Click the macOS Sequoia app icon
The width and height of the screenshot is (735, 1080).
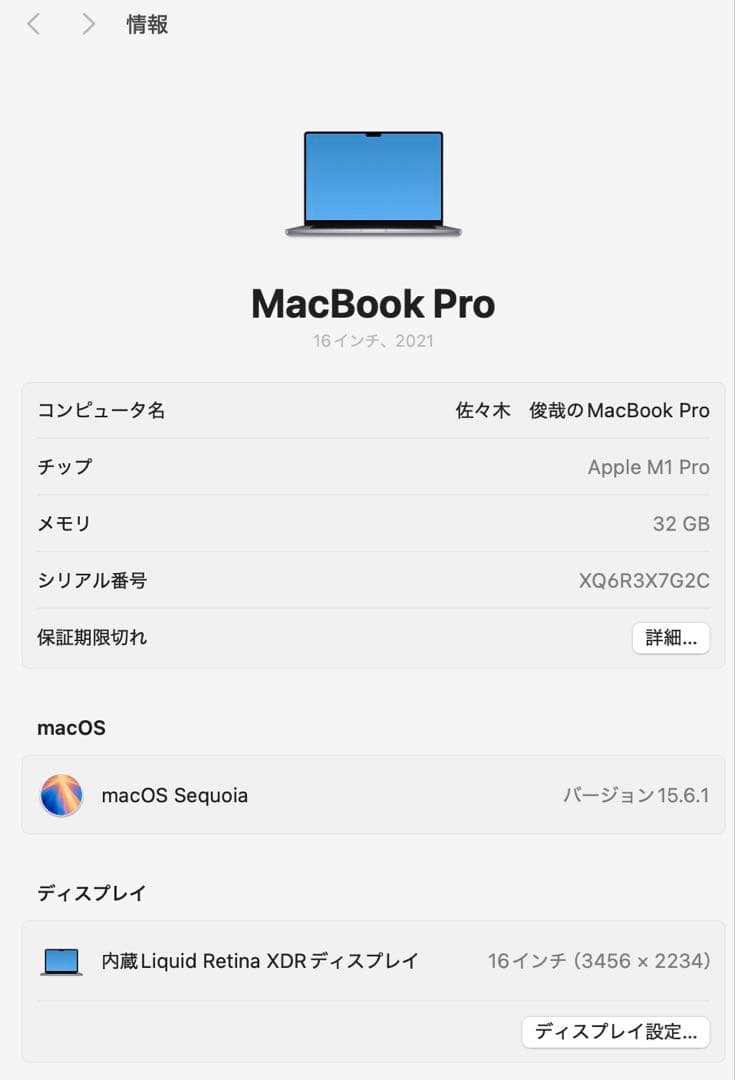click(x=61, y=794)
